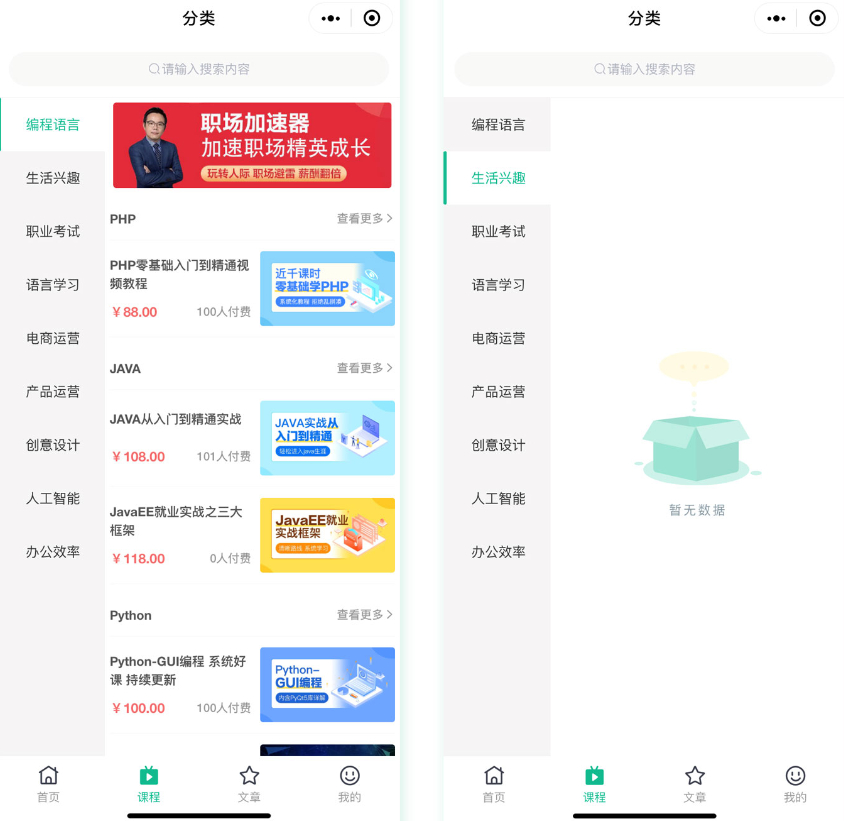
Task: View more courses in the PHP section
Action: click(364, 218)
